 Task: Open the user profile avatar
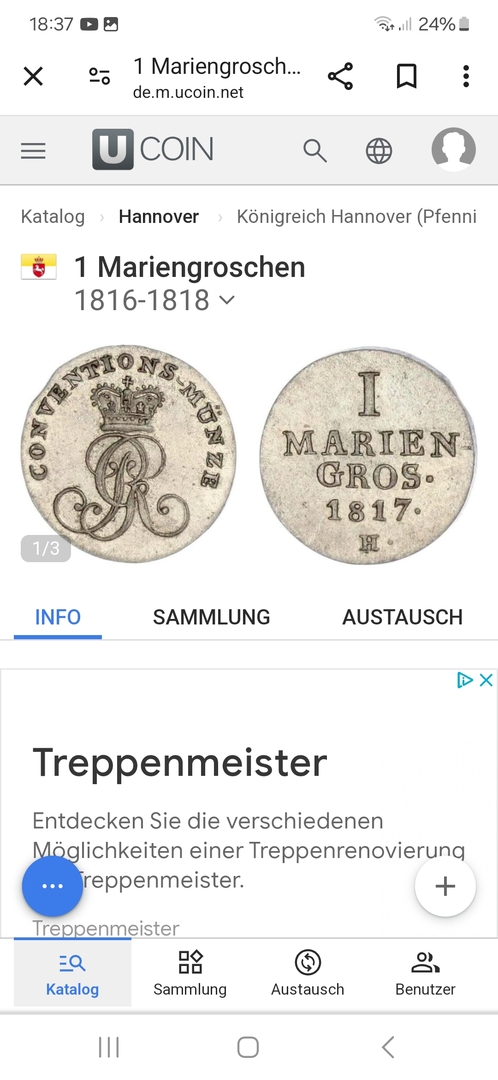[454, 149]
